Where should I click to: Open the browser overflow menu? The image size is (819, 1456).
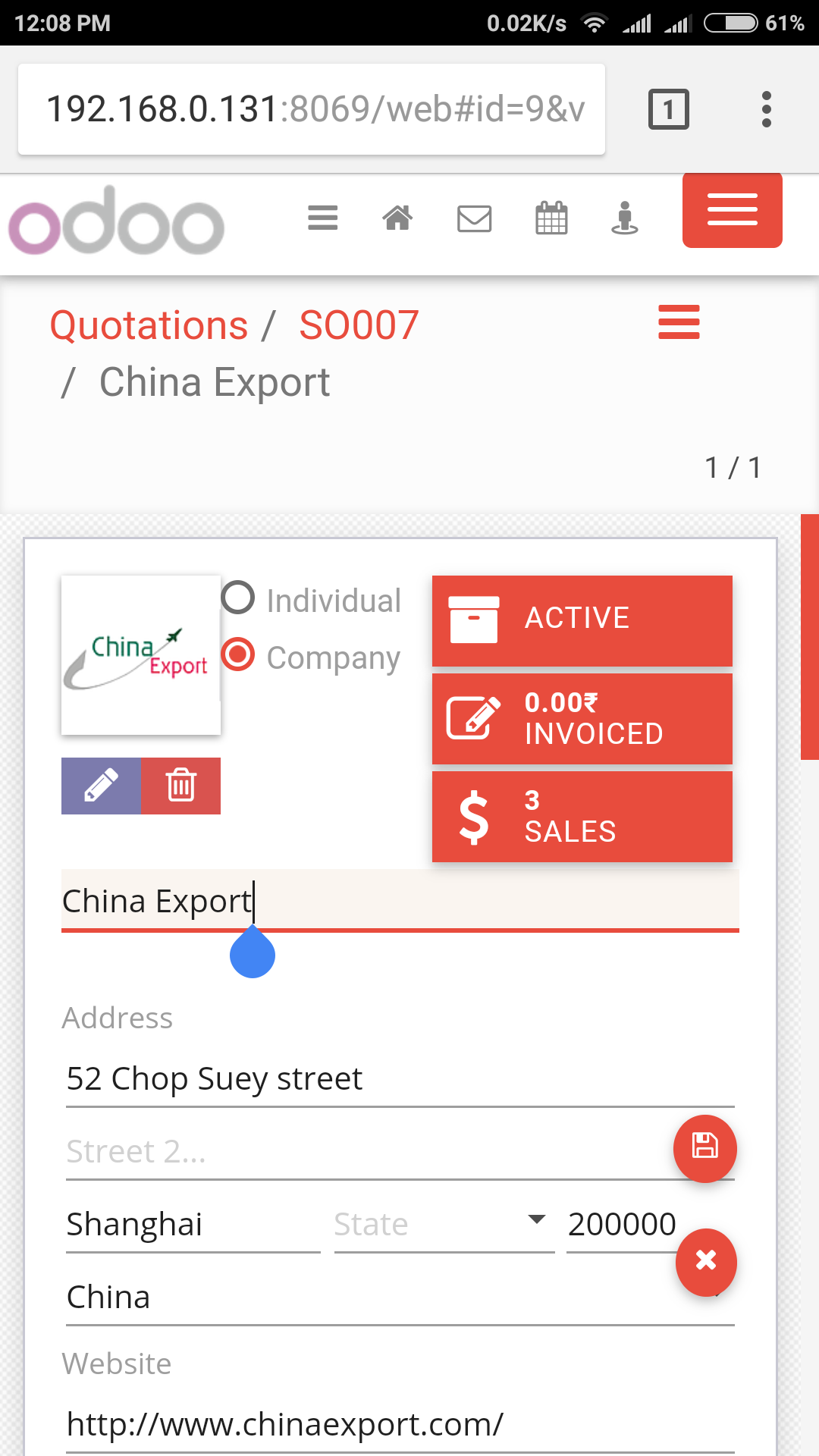pyautogui.click(x=767, y=109)
